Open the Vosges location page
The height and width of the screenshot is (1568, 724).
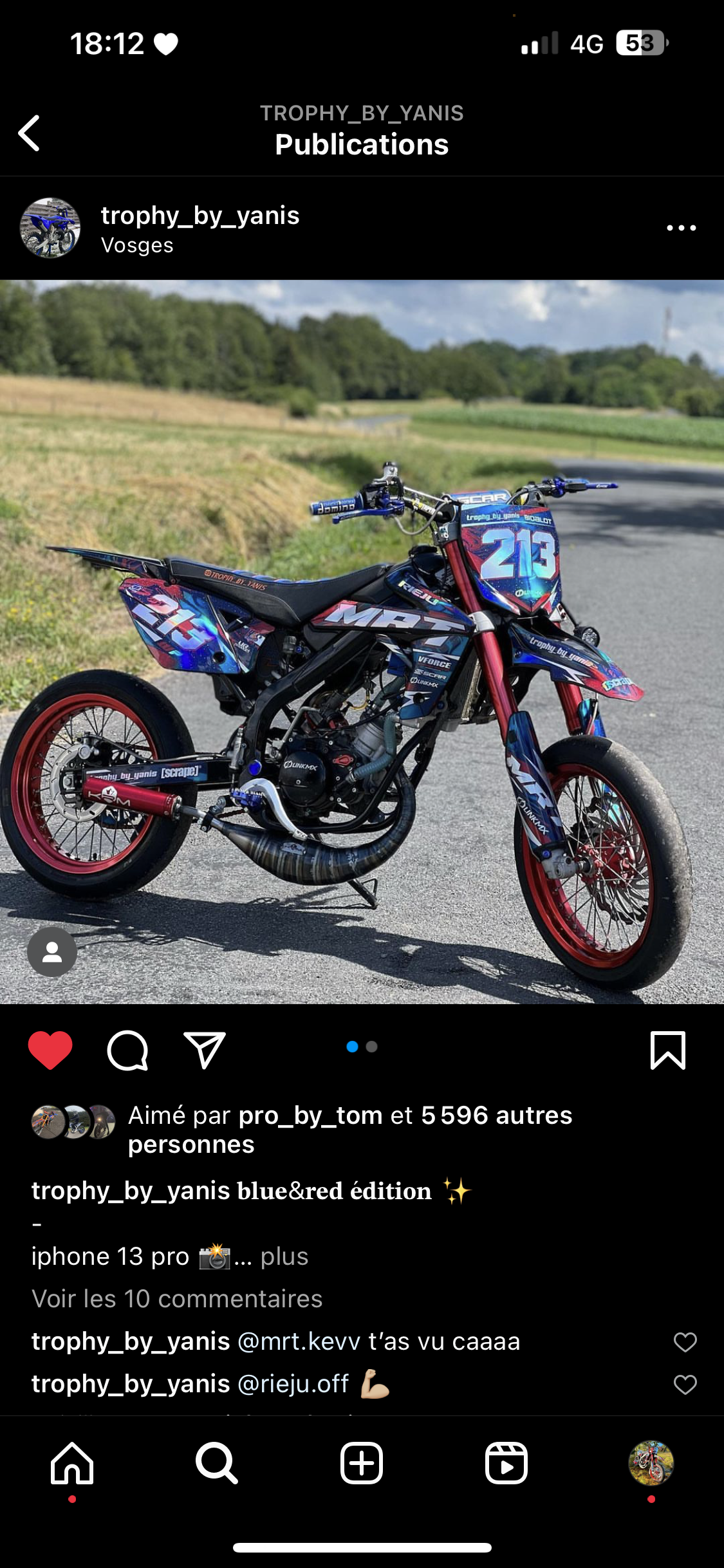point(137,246)
